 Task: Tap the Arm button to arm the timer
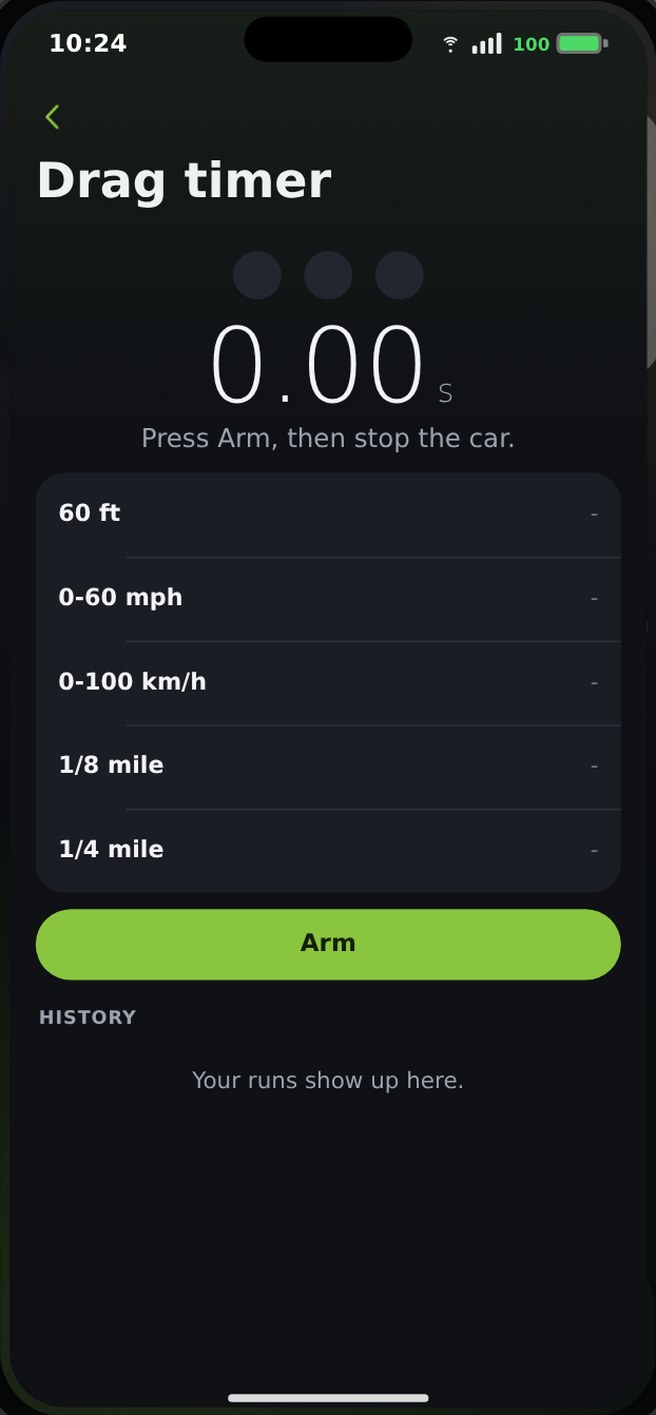coord(328,944)
